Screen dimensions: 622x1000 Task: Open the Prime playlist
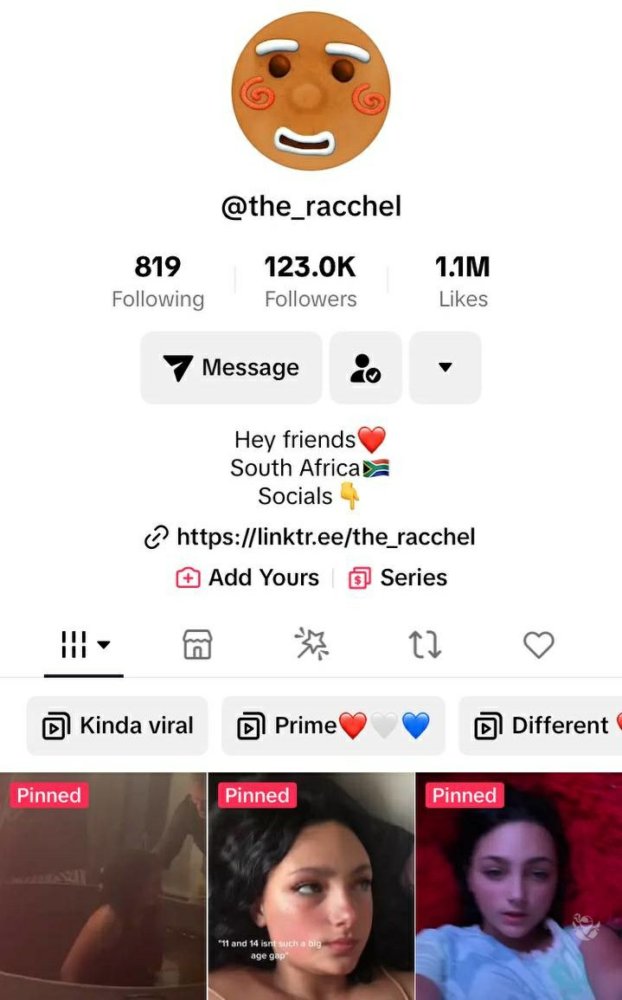click(333, 726)
